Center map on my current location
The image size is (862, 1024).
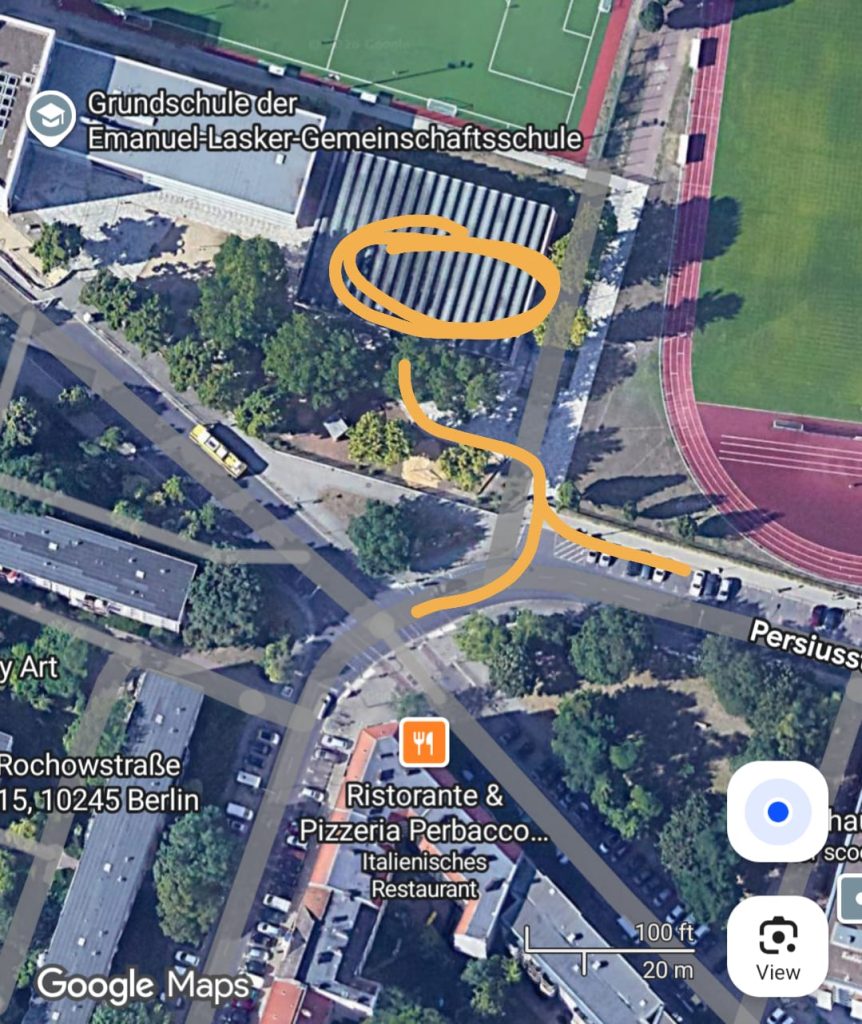(777, 811)
